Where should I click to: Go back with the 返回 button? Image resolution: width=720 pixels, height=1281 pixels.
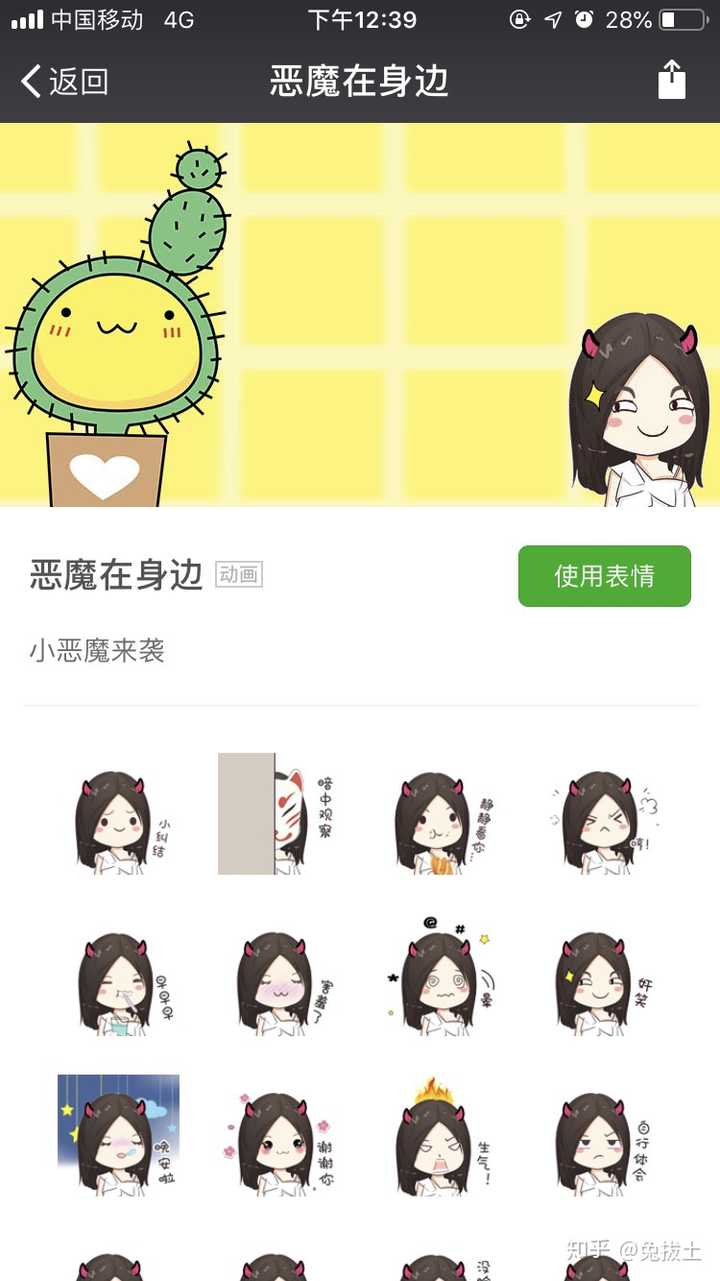64,81
